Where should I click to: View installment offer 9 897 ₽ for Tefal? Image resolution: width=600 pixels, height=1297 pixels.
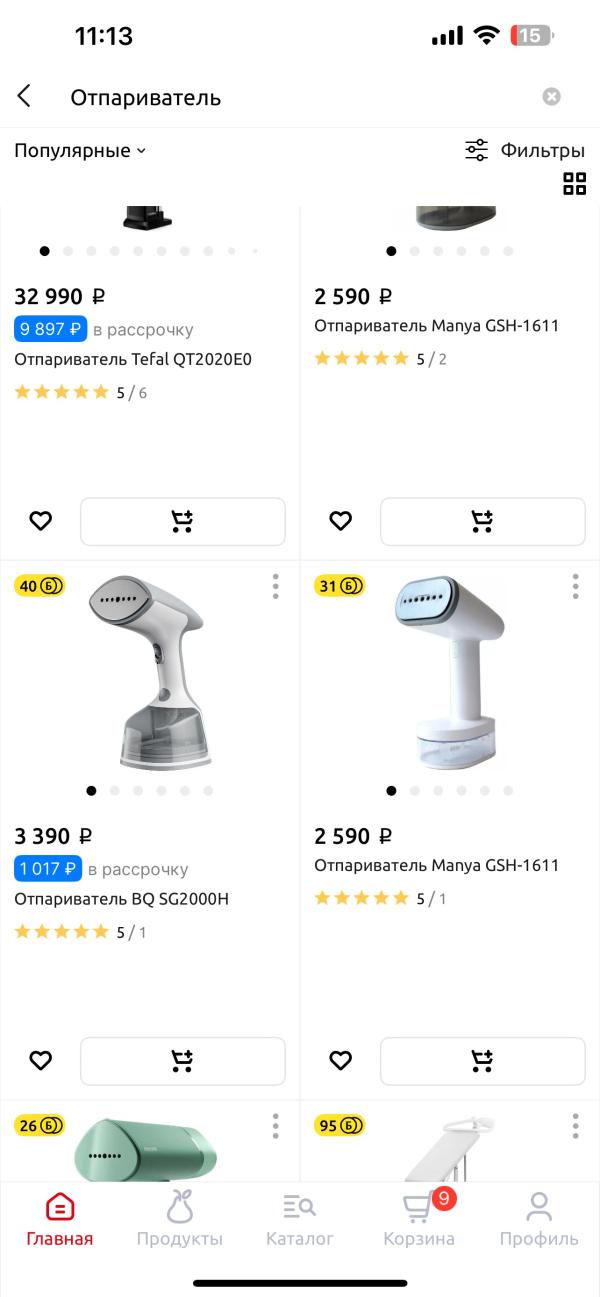coord(51,329)
